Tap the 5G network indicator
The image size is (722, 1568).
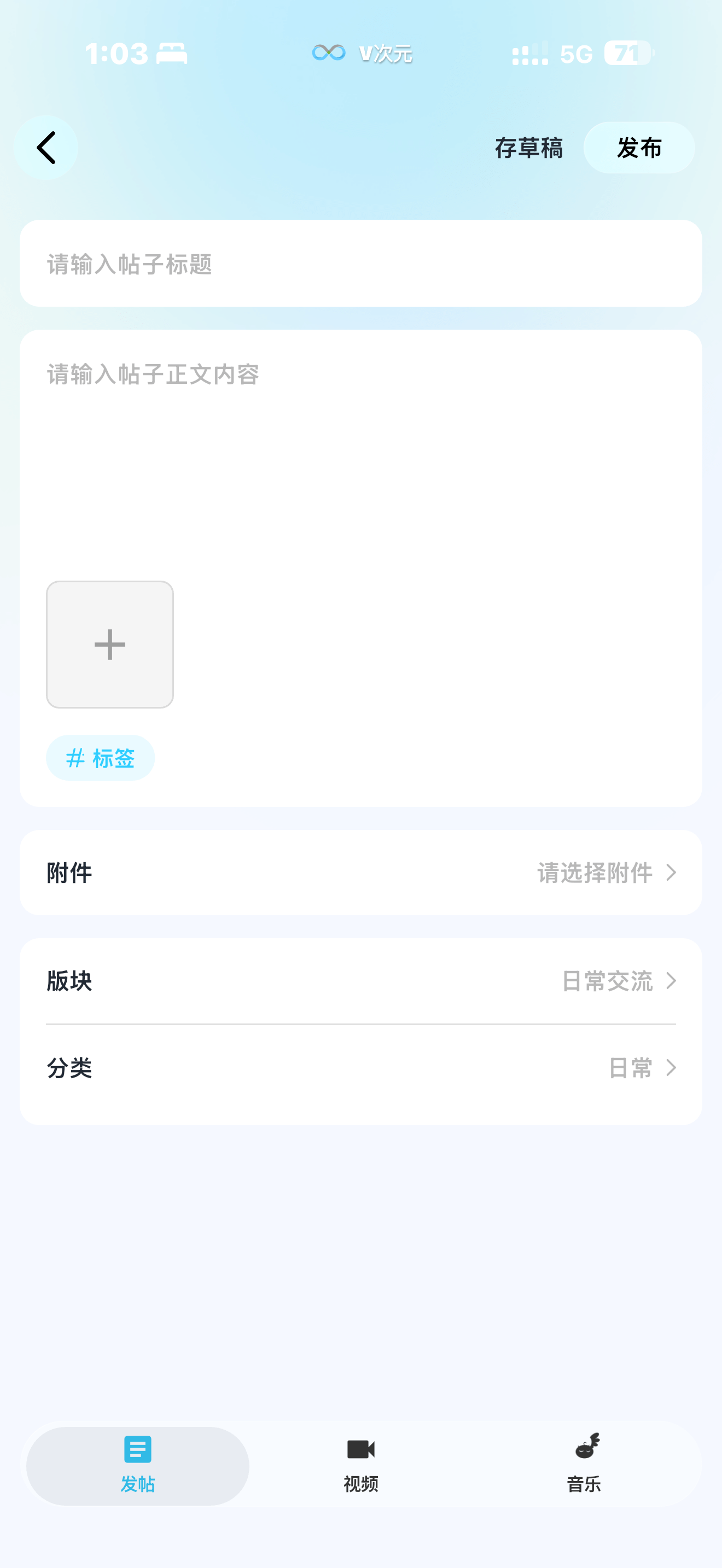(x=574, y=55)
